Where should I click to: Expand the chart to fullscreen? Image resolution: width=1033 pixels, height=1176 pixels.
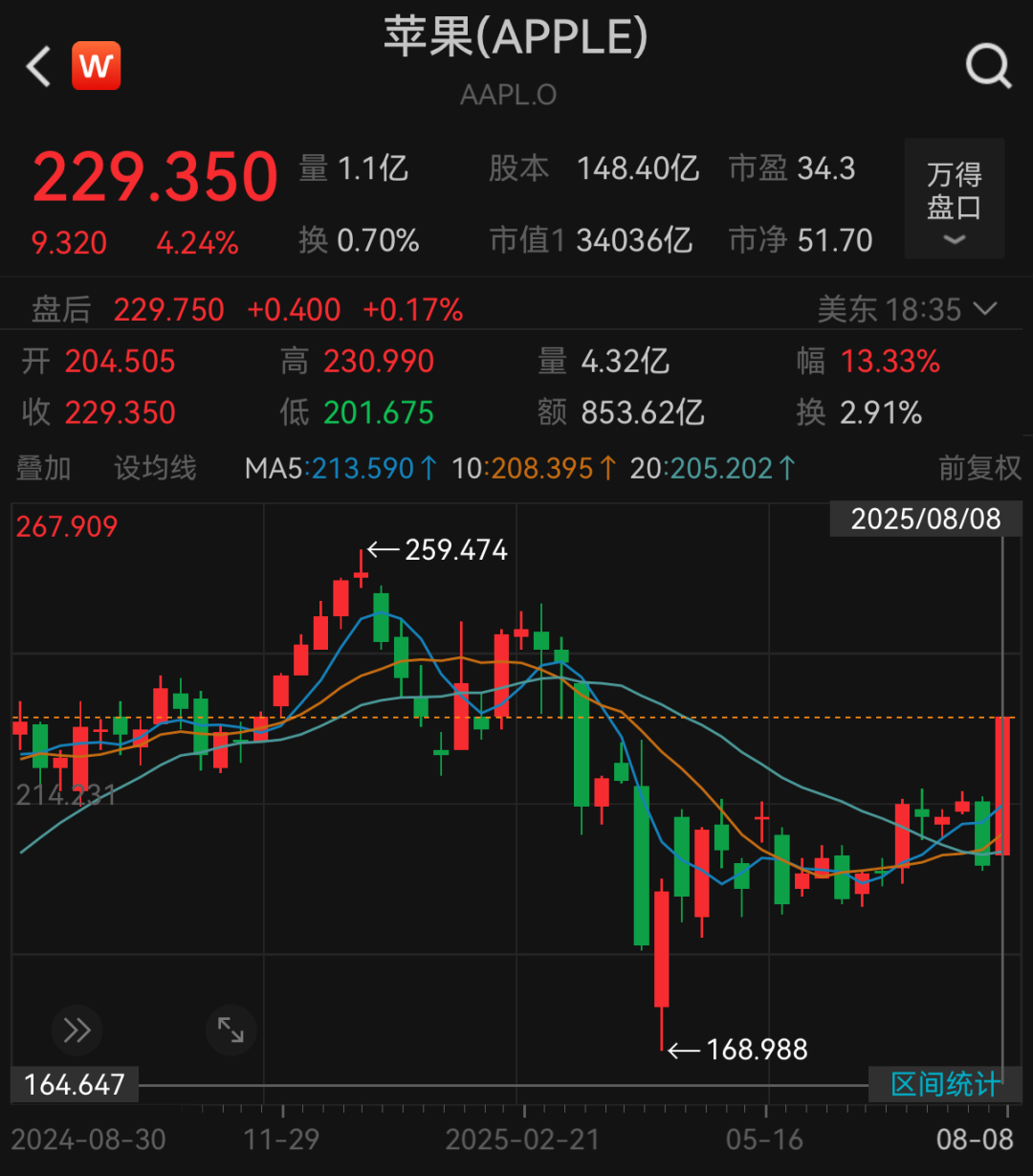coord(231,1030)
